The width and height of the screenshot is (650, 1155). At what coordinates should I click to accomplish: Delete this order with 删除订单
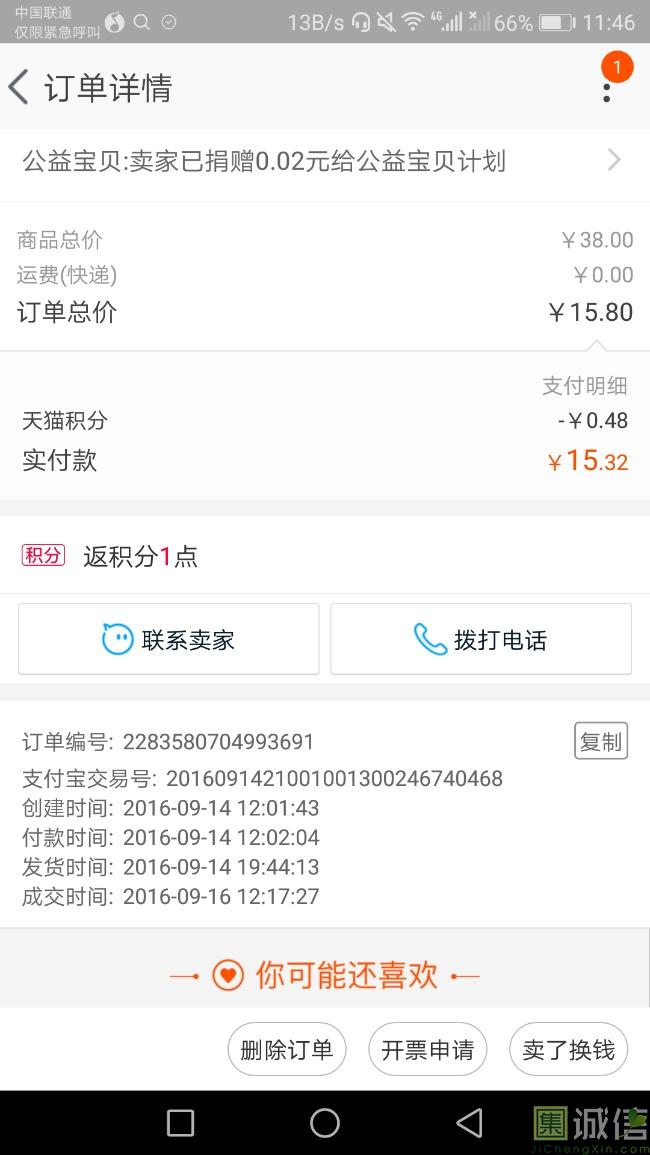click(287, 1050)
